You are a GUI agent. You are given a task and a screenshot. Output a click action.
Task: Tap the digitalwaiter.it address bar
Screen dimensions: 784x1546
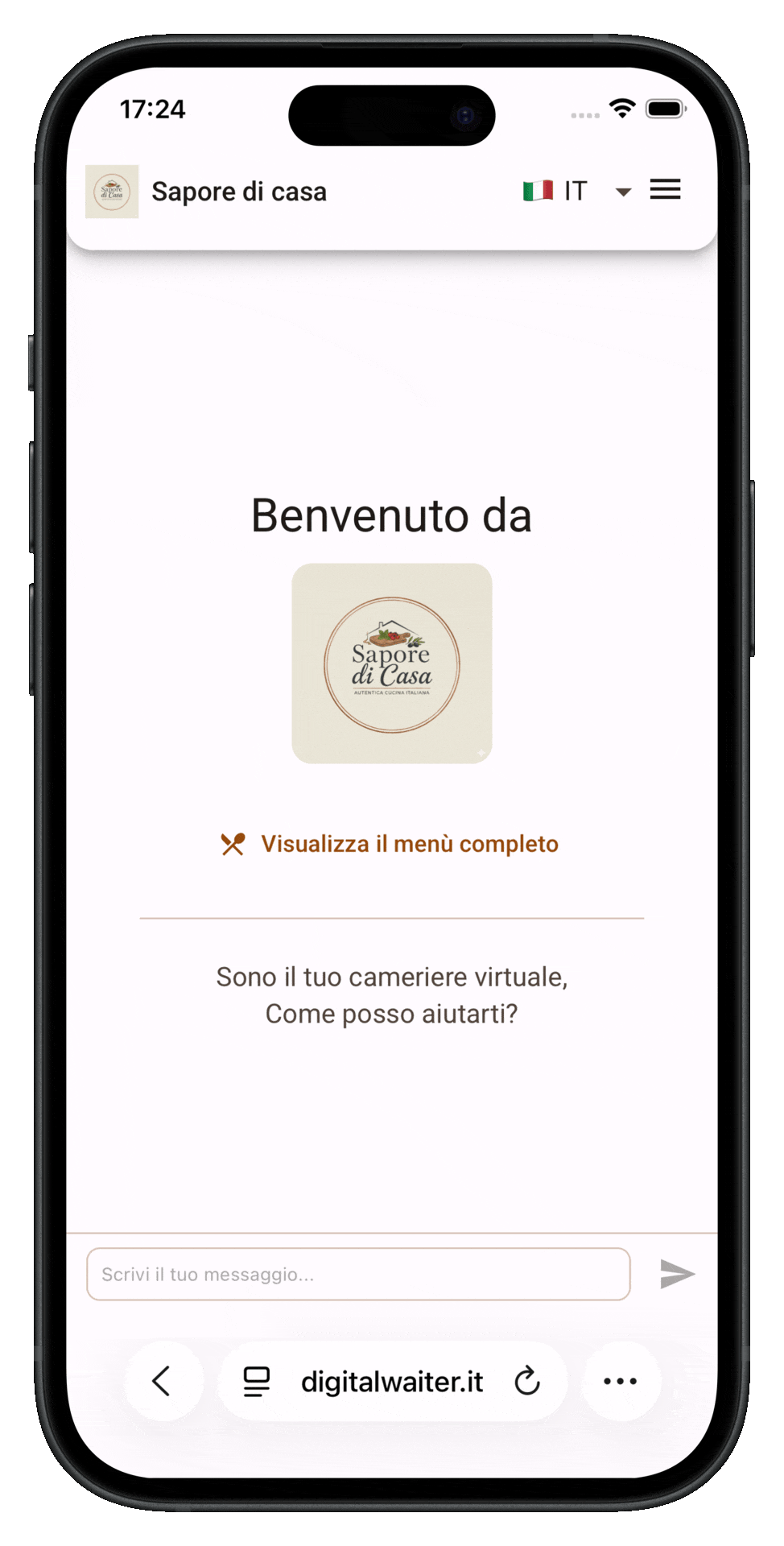coord(392,1381)
